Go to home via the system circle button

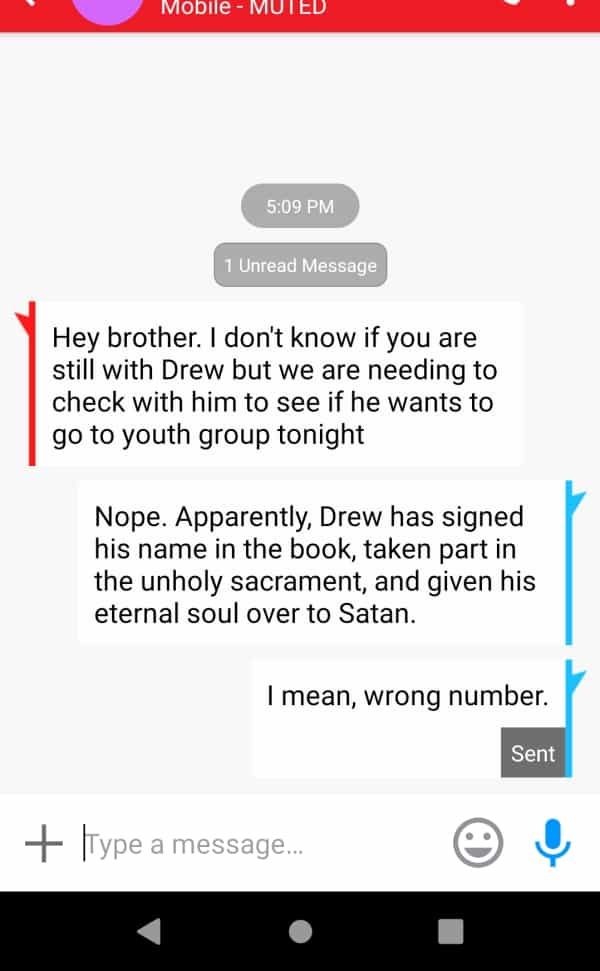(300, 932)
